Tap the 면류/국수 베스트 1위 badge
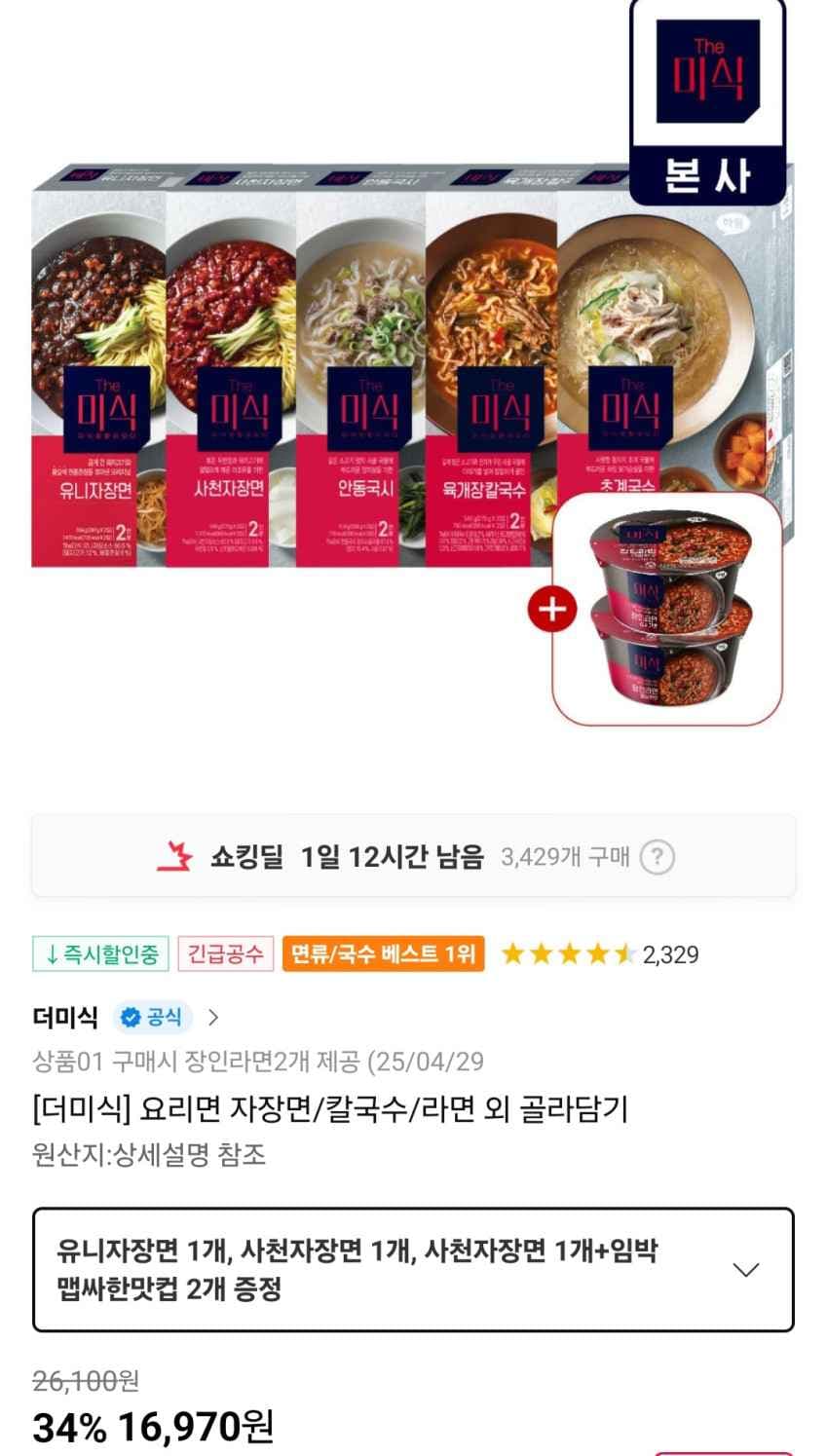 383,953
